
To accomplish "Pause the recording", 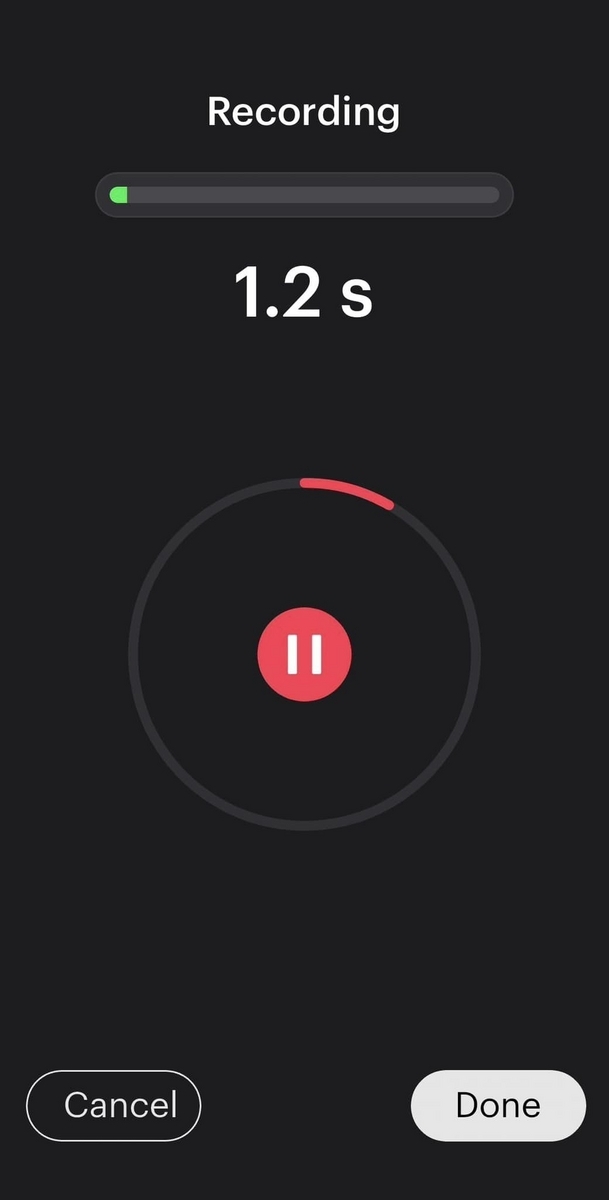I will coord(304,653).
